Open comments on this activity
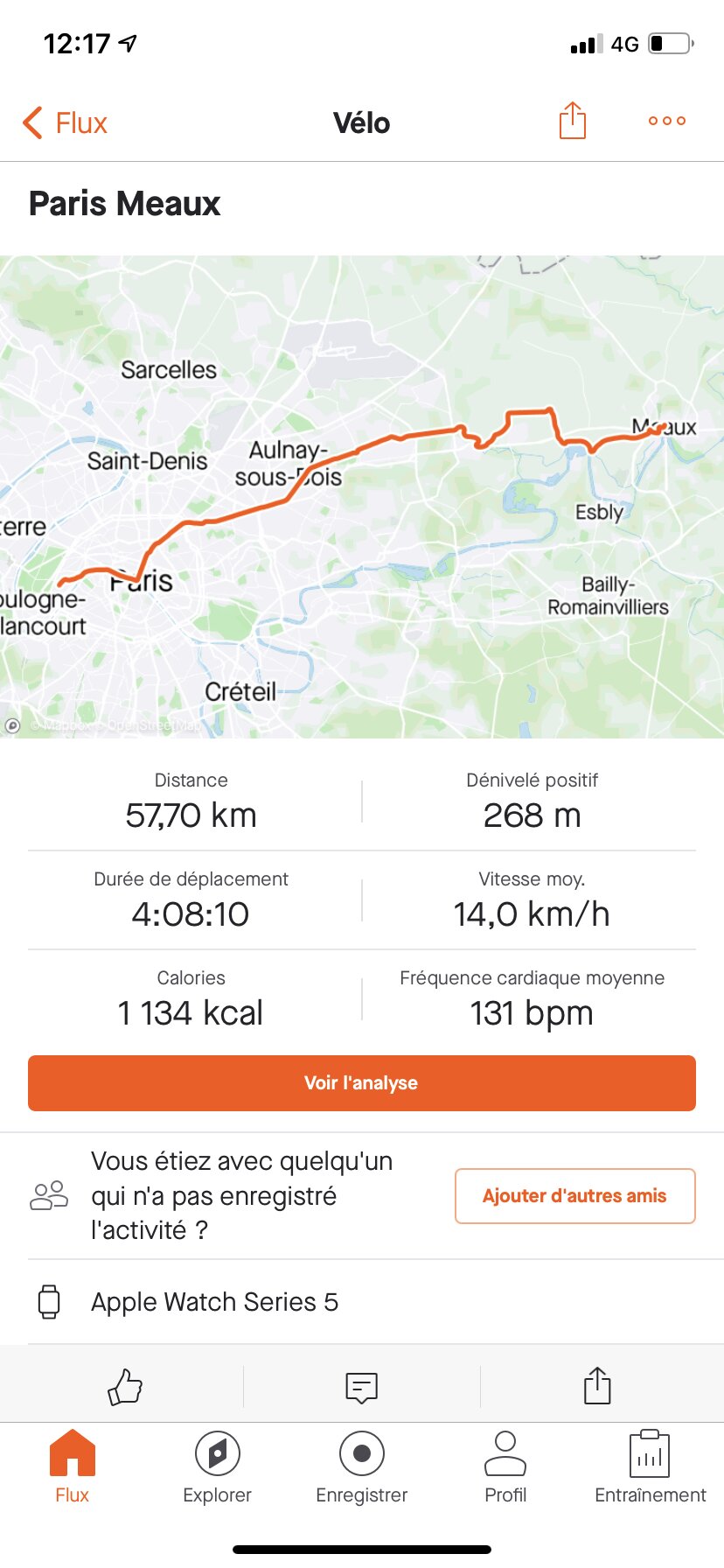This screenshot has height=1568, width=724. pos(361,1387)
